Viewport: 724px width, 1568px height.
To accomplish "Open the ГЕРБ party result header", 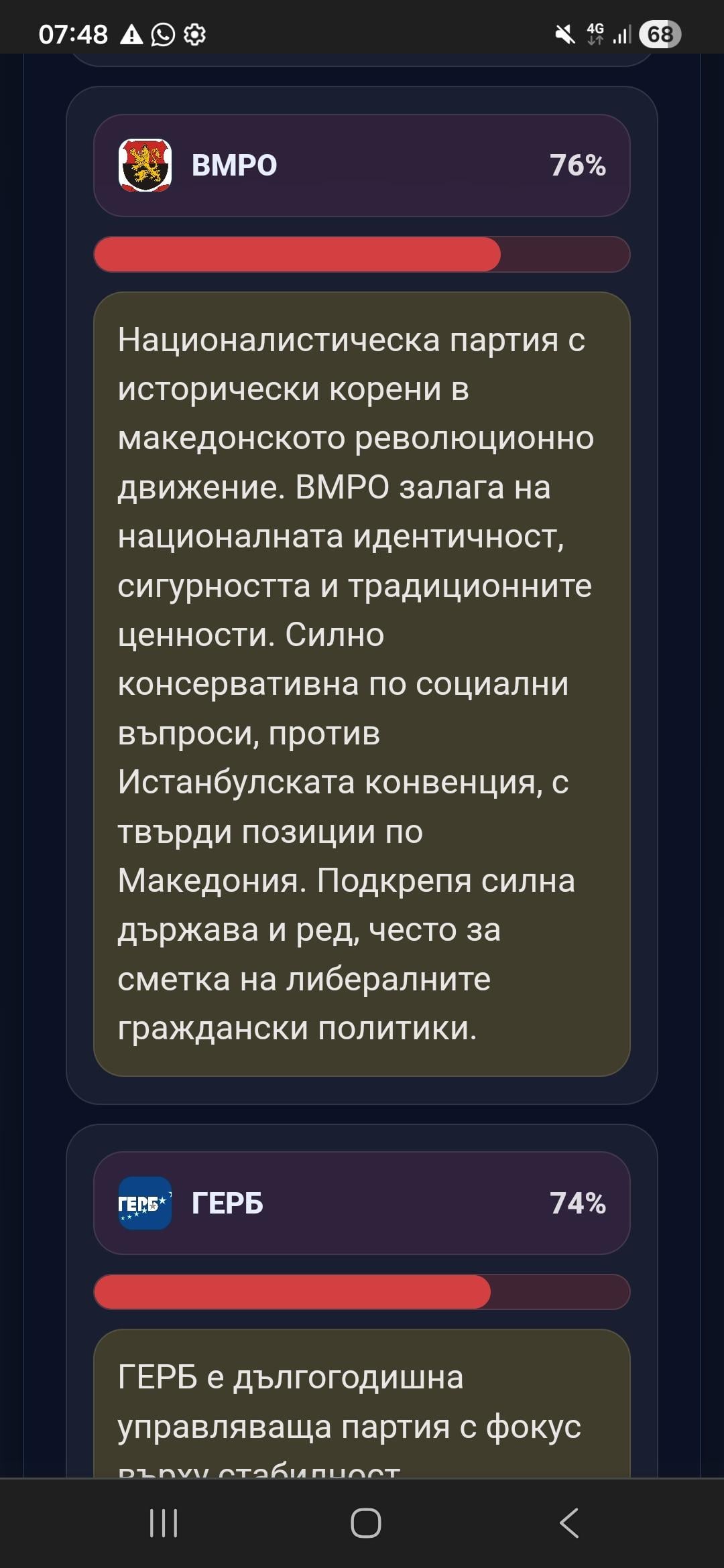I will click(362, 1203).
